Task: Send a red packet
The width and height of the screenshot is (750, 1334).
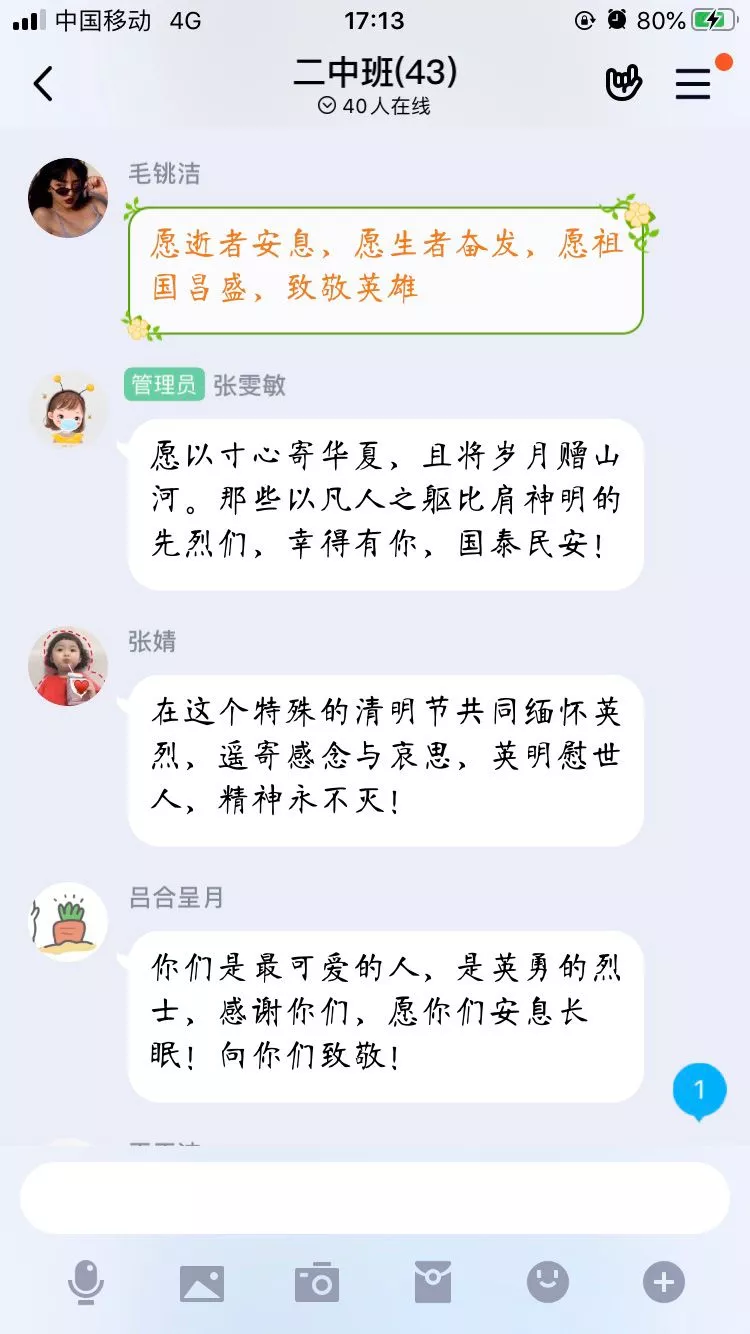Action: pos(433,1282)
